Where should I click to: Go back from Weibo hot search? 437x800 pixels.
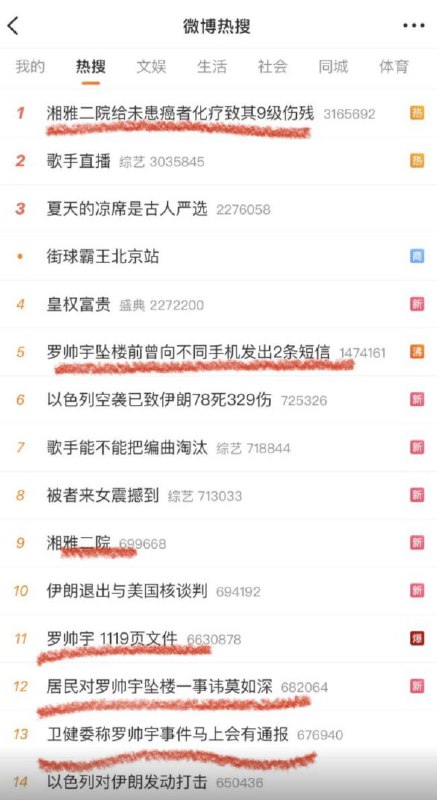tap(13, 26)
